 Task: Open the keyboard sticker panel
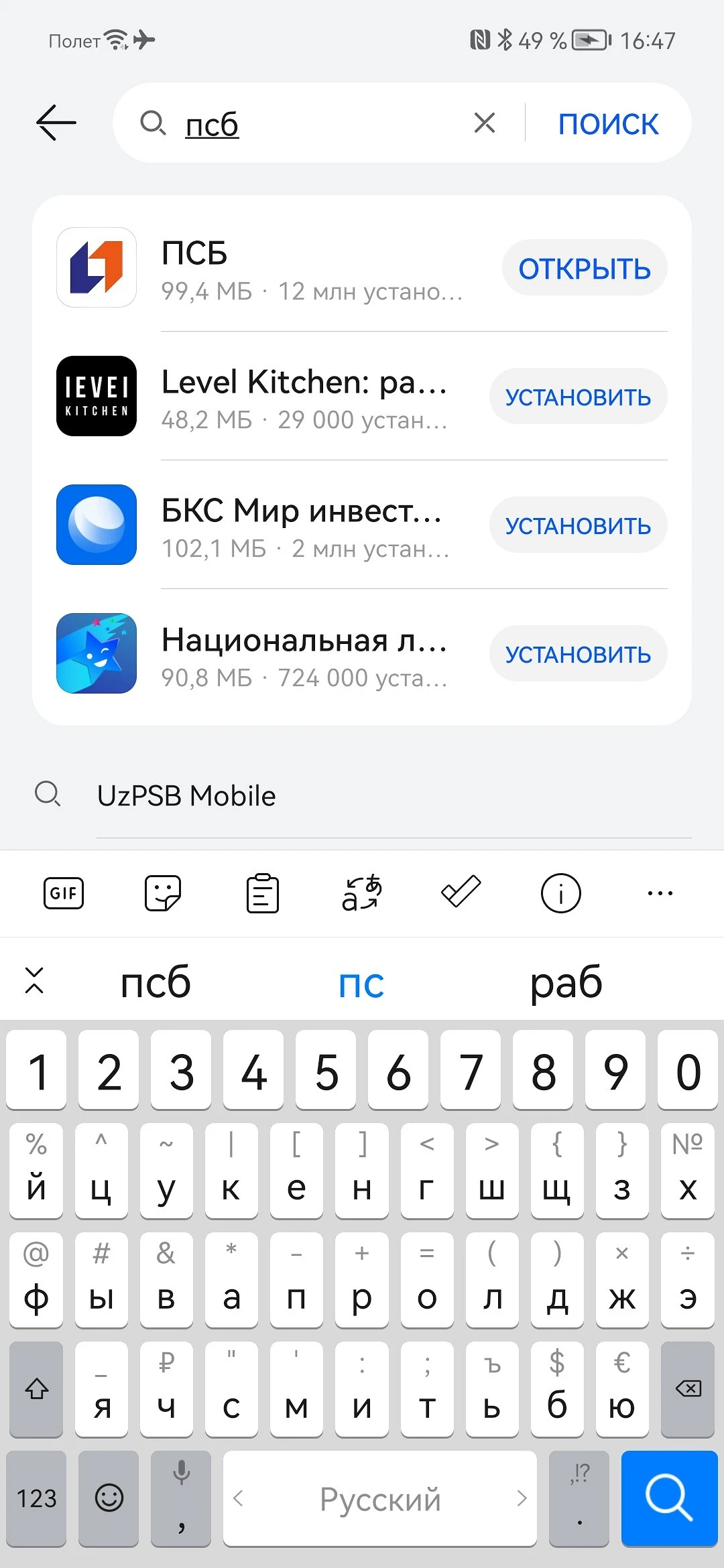pos(163,893)
